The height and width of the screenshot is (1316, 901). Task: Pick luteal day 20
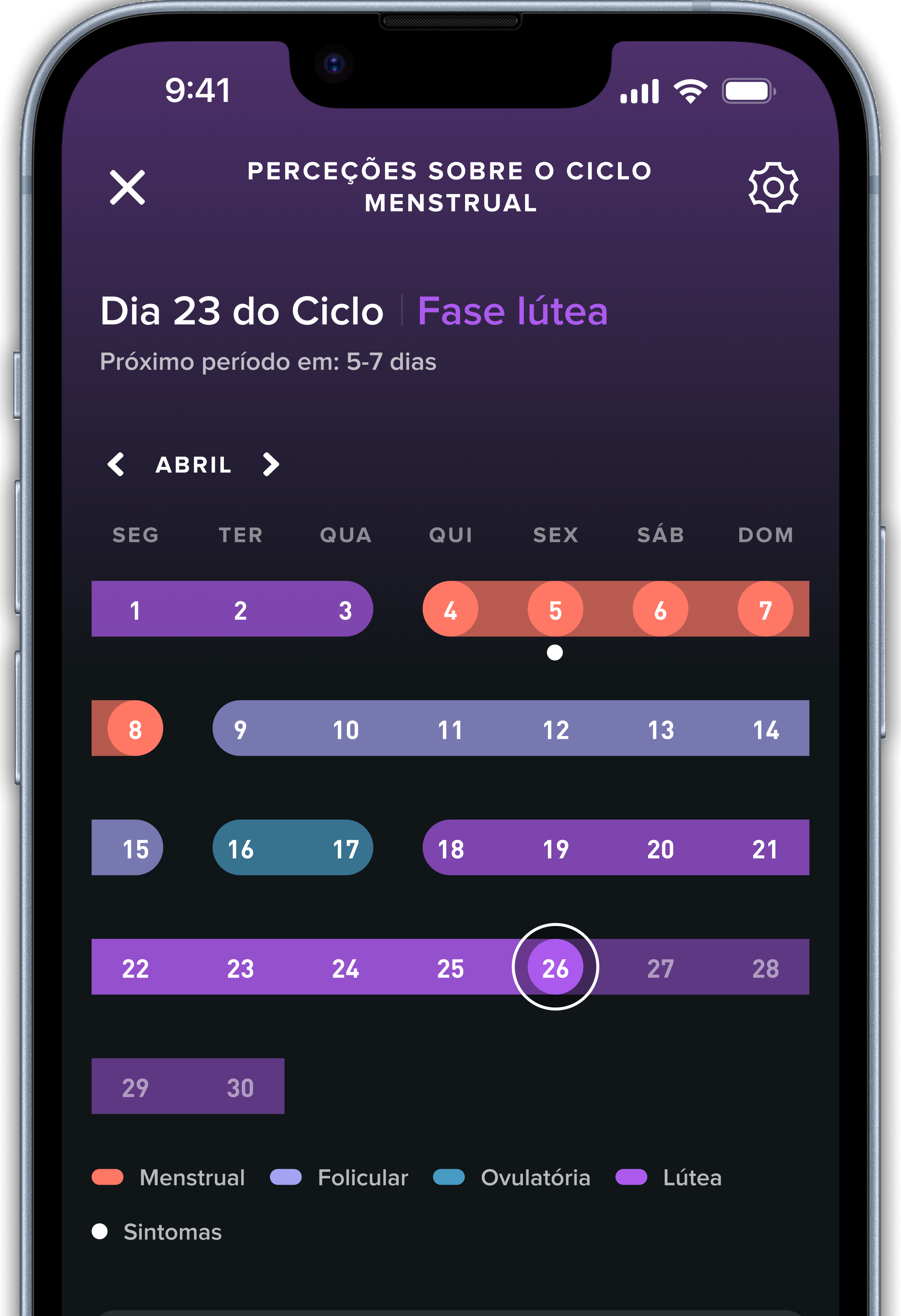point(661,848)
